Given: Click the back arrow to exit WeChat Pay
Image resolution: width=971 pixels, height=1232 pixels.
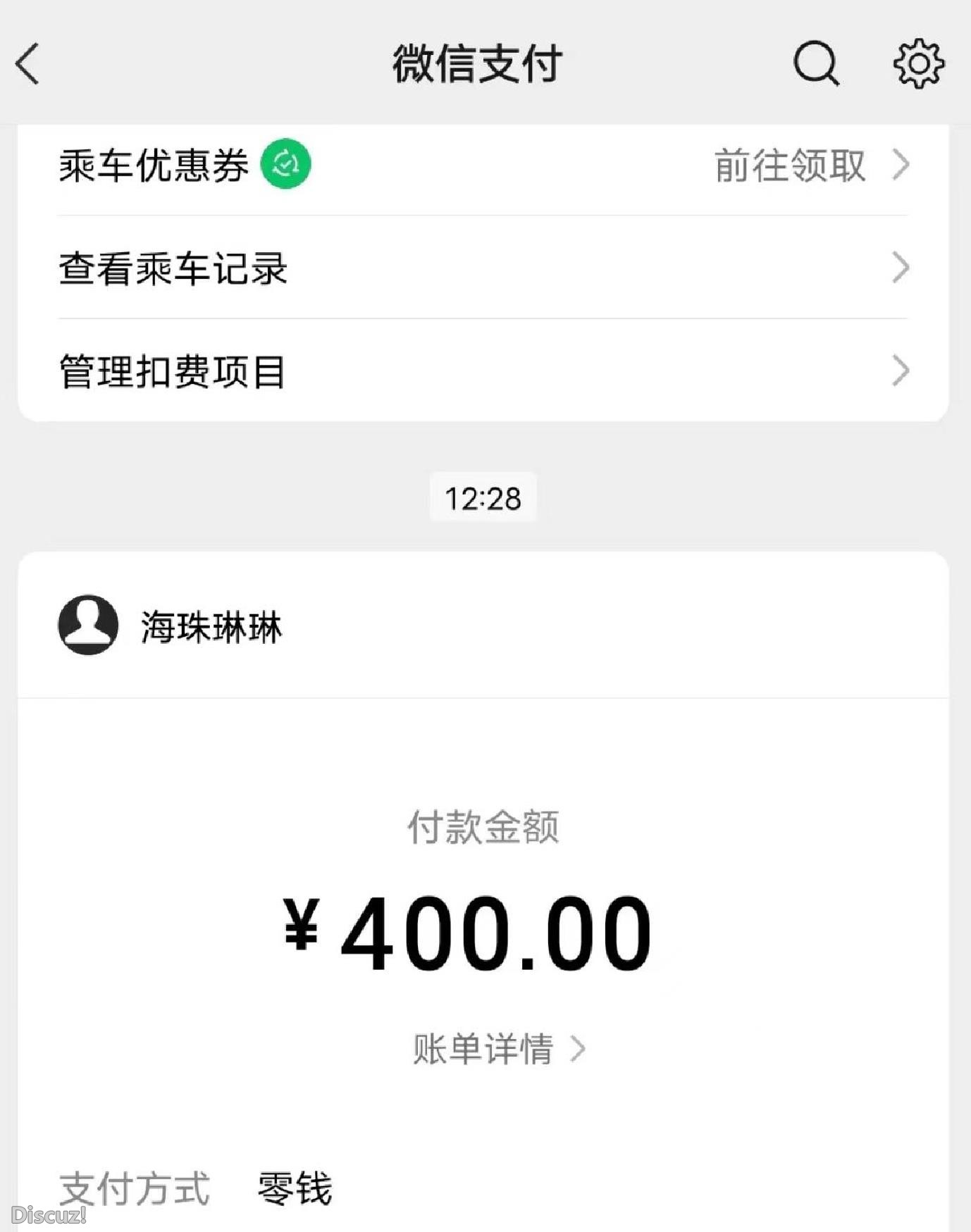Looking at the screenshot, I should click(26, 65).
